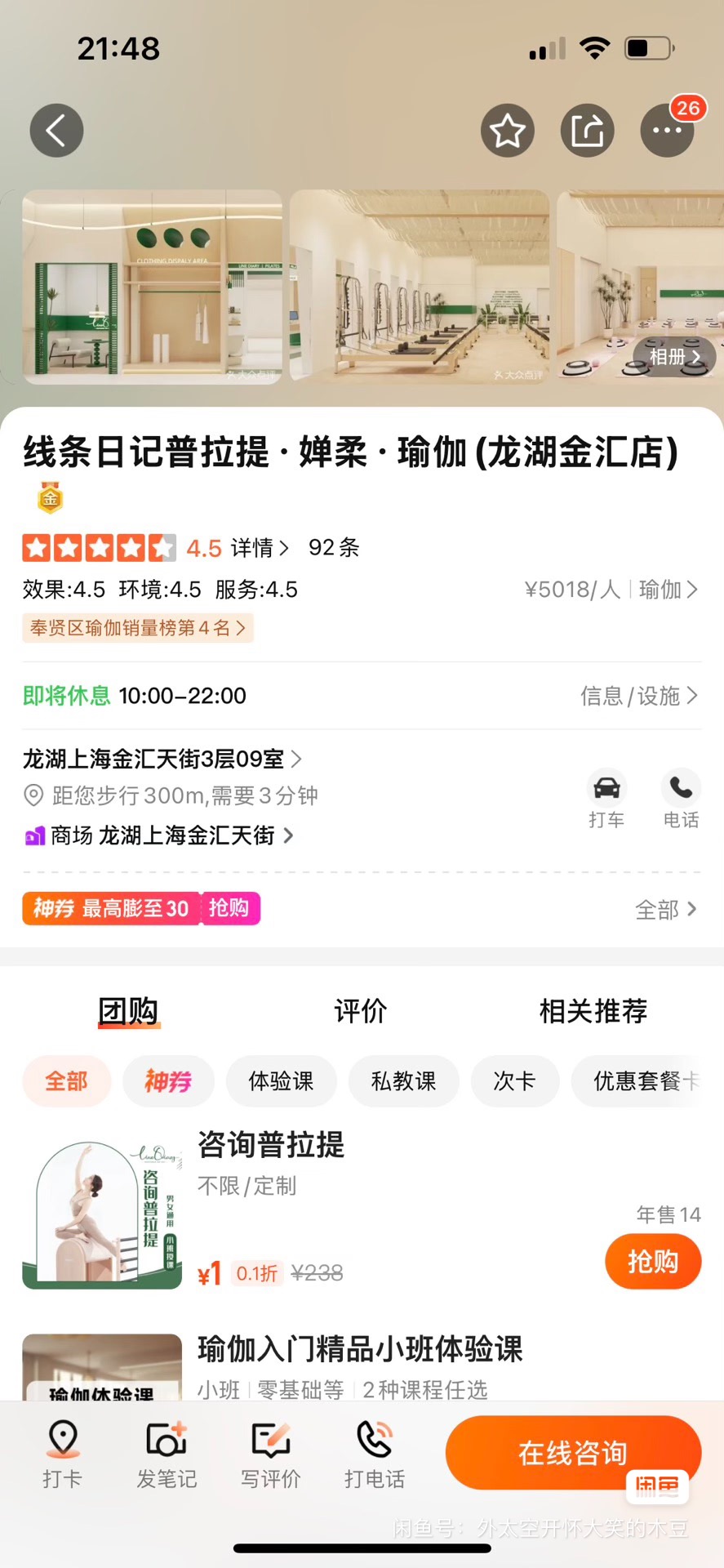The image size is (724, 1568).
Task: Buy 咨询普拉提 deal with 抢购
Action: coord(652,1262)
